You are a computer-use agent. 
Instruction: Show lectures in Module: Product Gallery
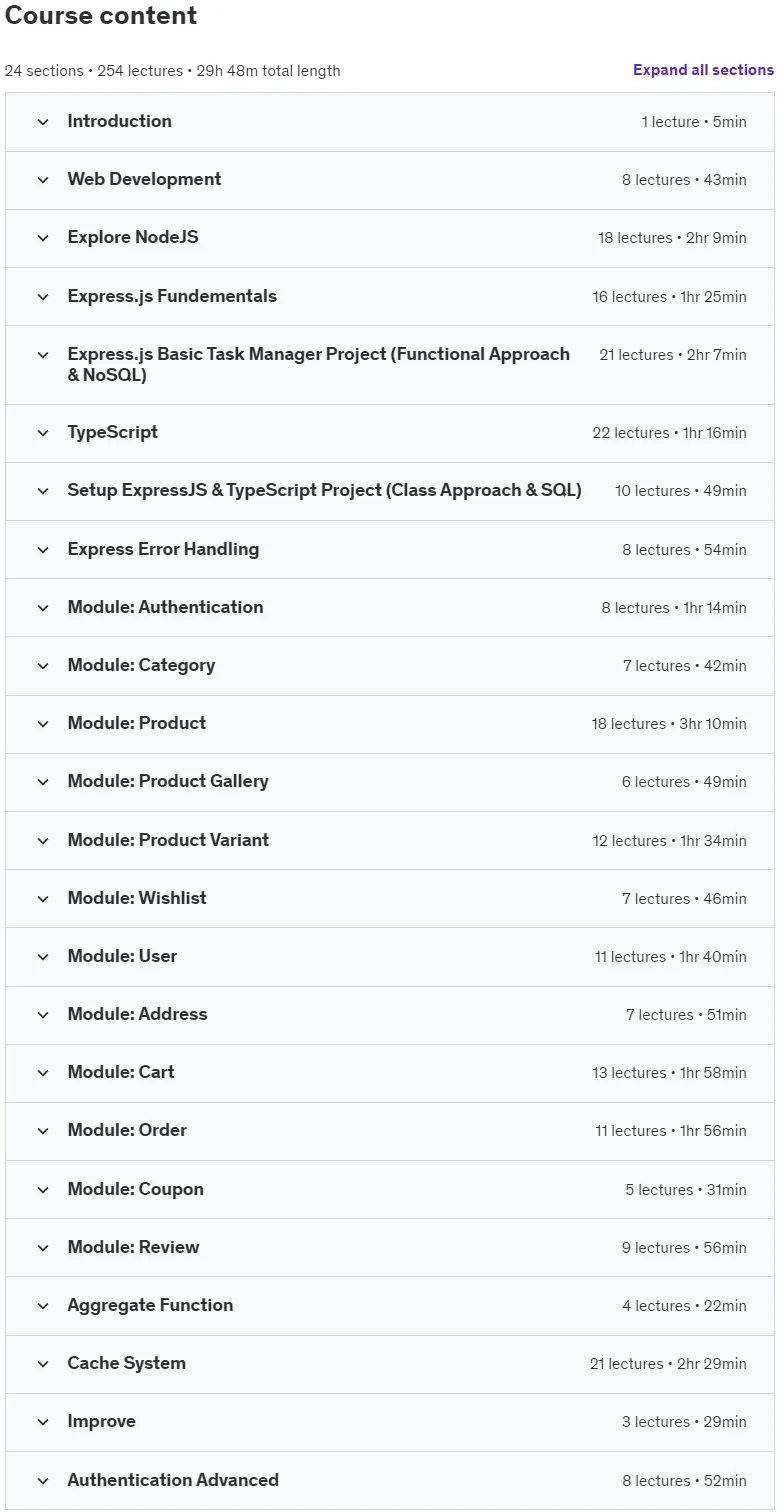pos(390,782)
